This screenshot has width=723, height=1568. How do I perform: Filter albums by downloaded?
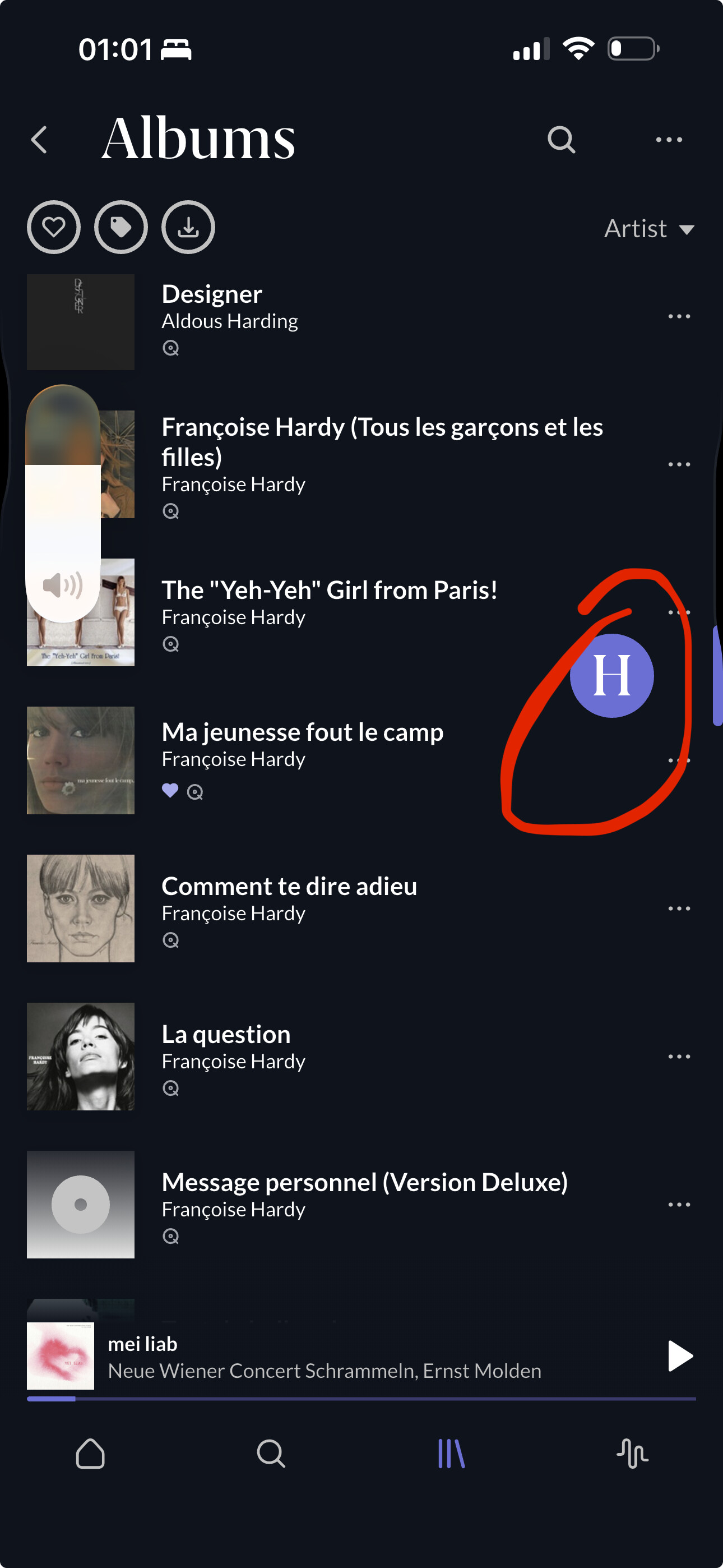pos(188,227)
